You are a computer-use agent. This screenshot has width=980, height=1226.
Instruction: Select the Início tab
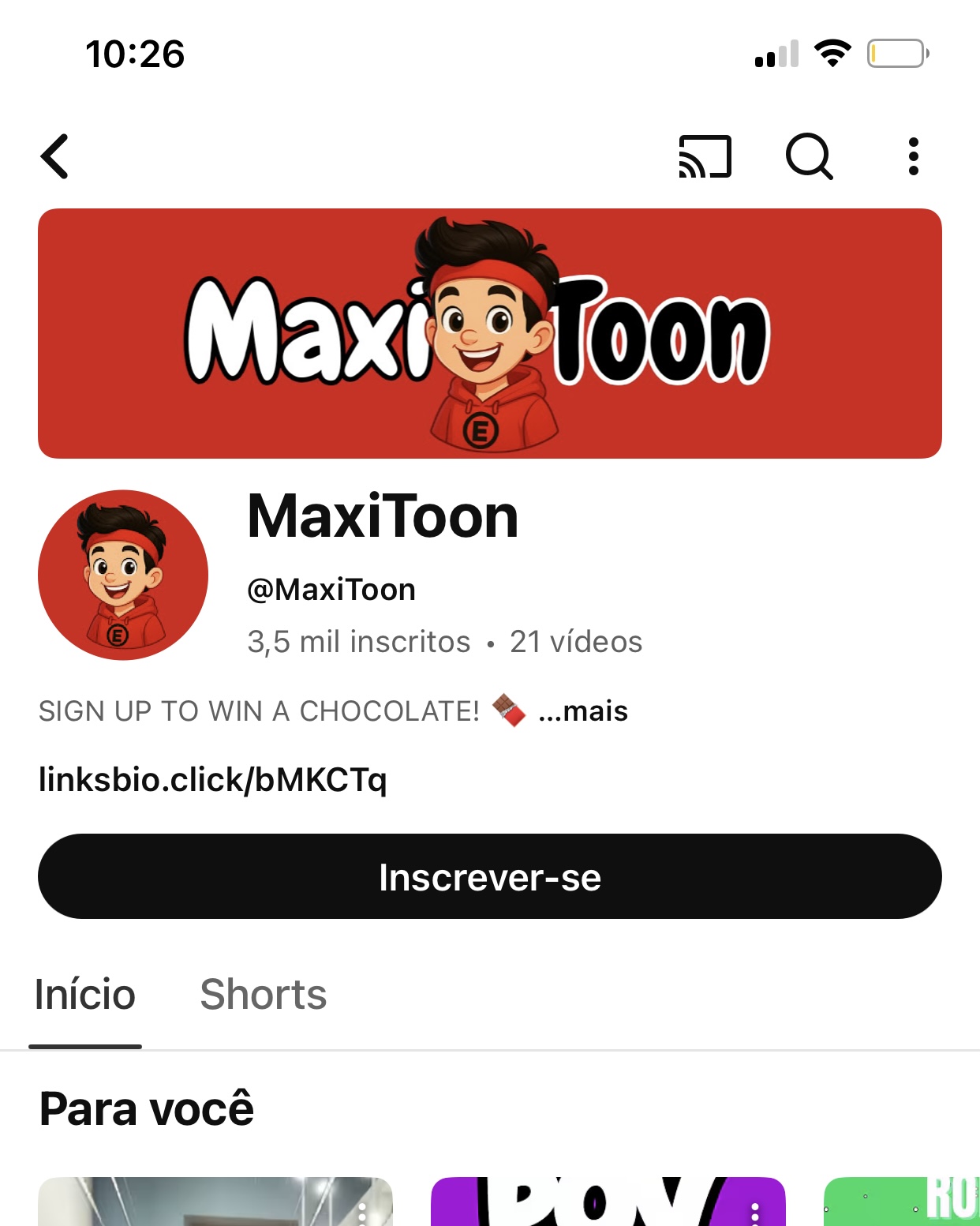coord(85,994)
